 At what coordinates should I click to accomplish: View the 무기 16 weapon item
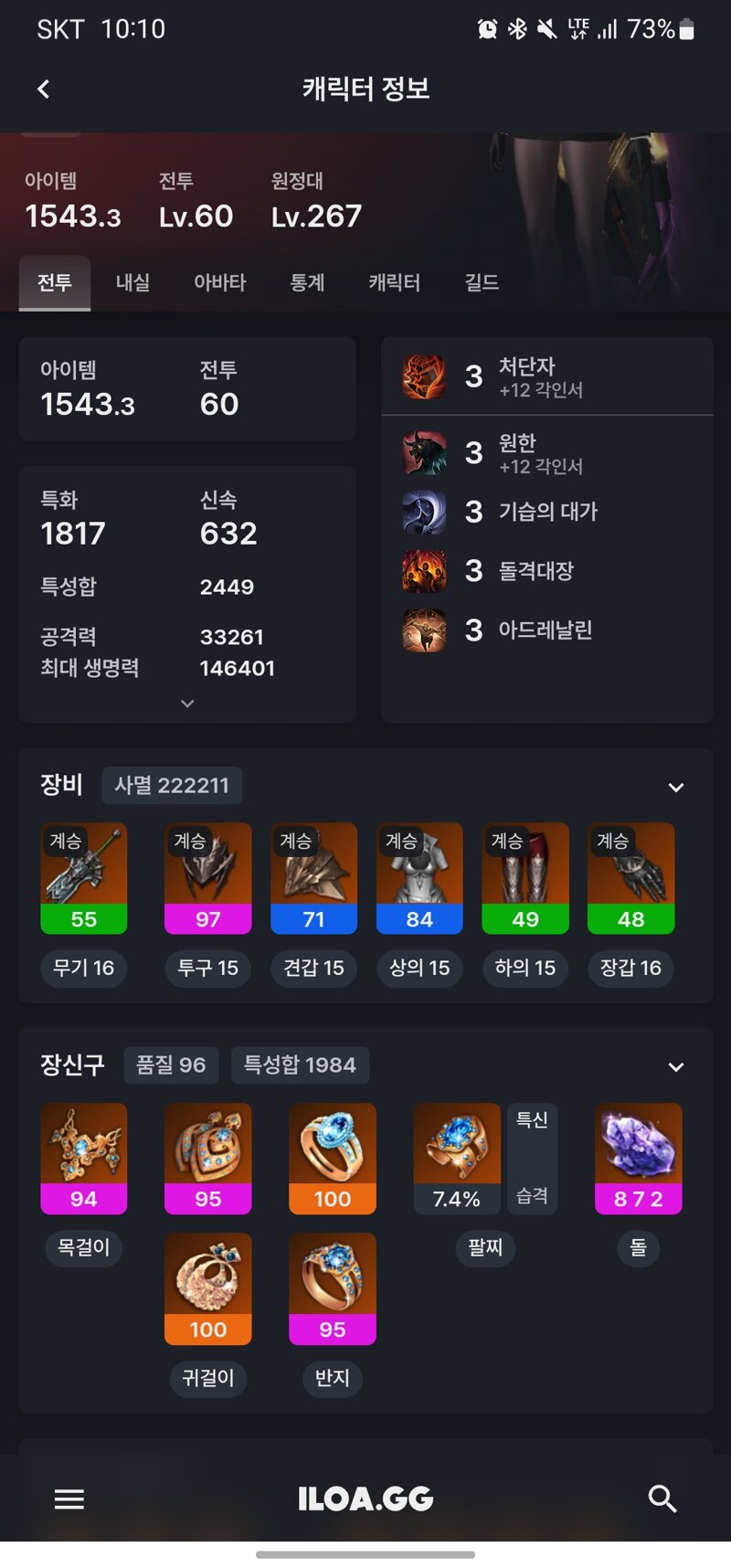[84, 878]
